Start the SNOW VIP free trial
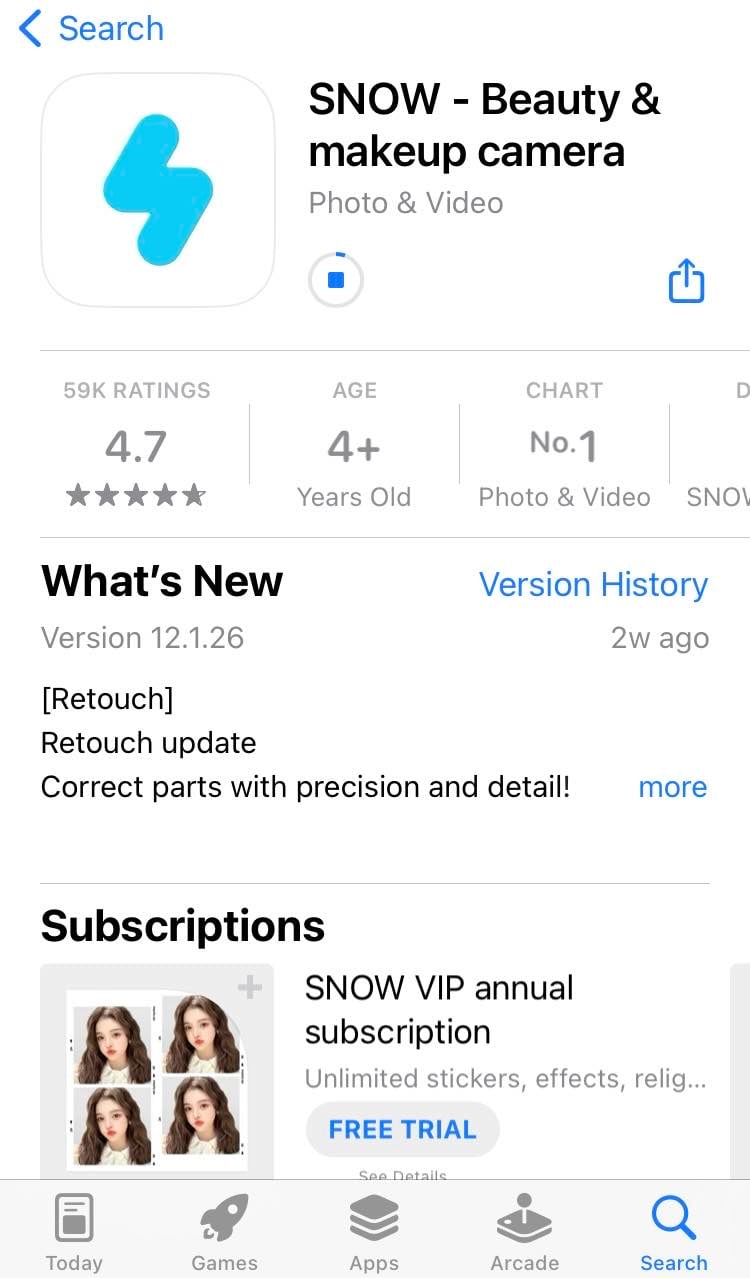 click(402, 1129)
